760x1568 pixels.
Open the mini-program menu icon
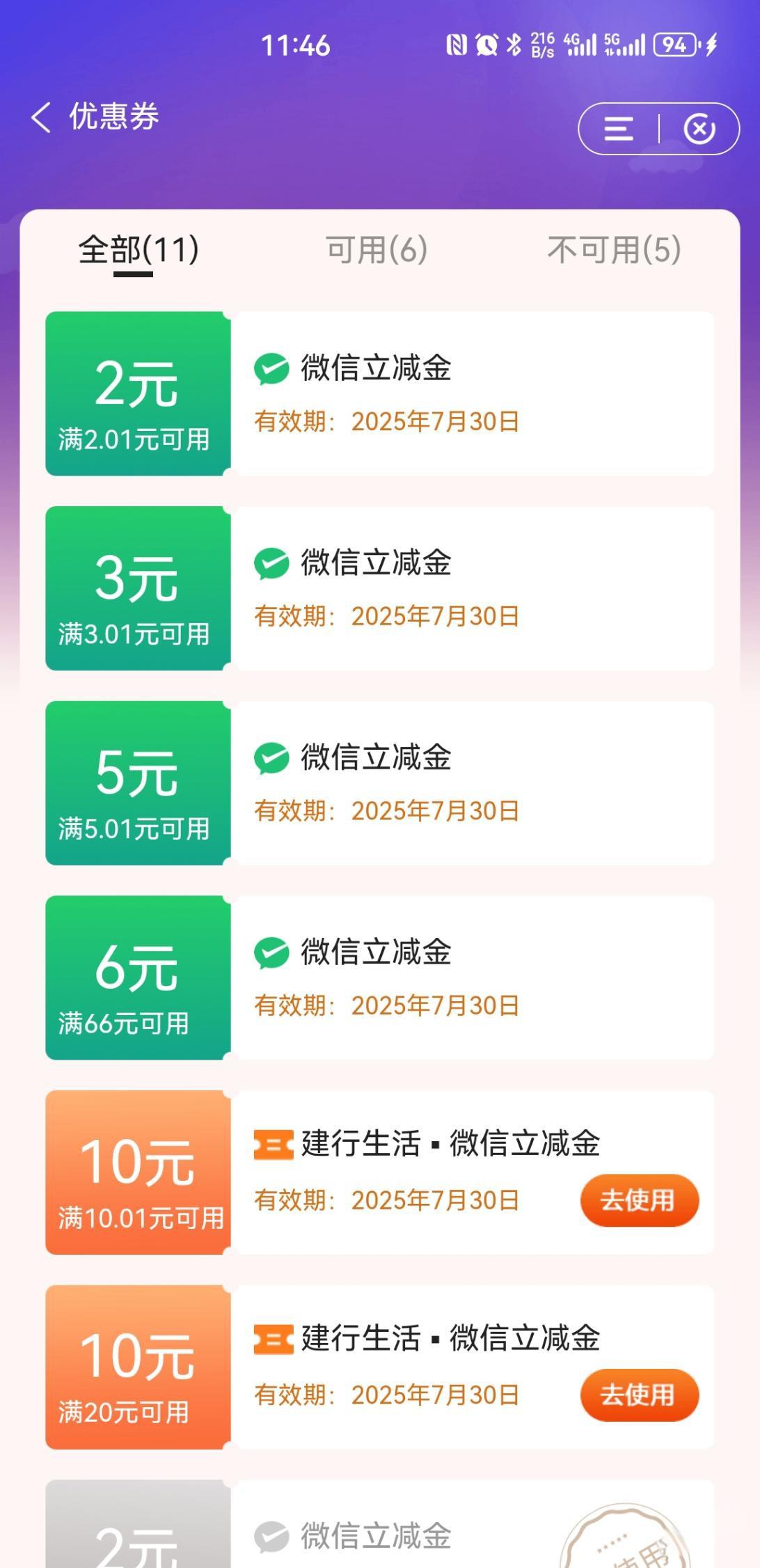click(x=619, y=129)
